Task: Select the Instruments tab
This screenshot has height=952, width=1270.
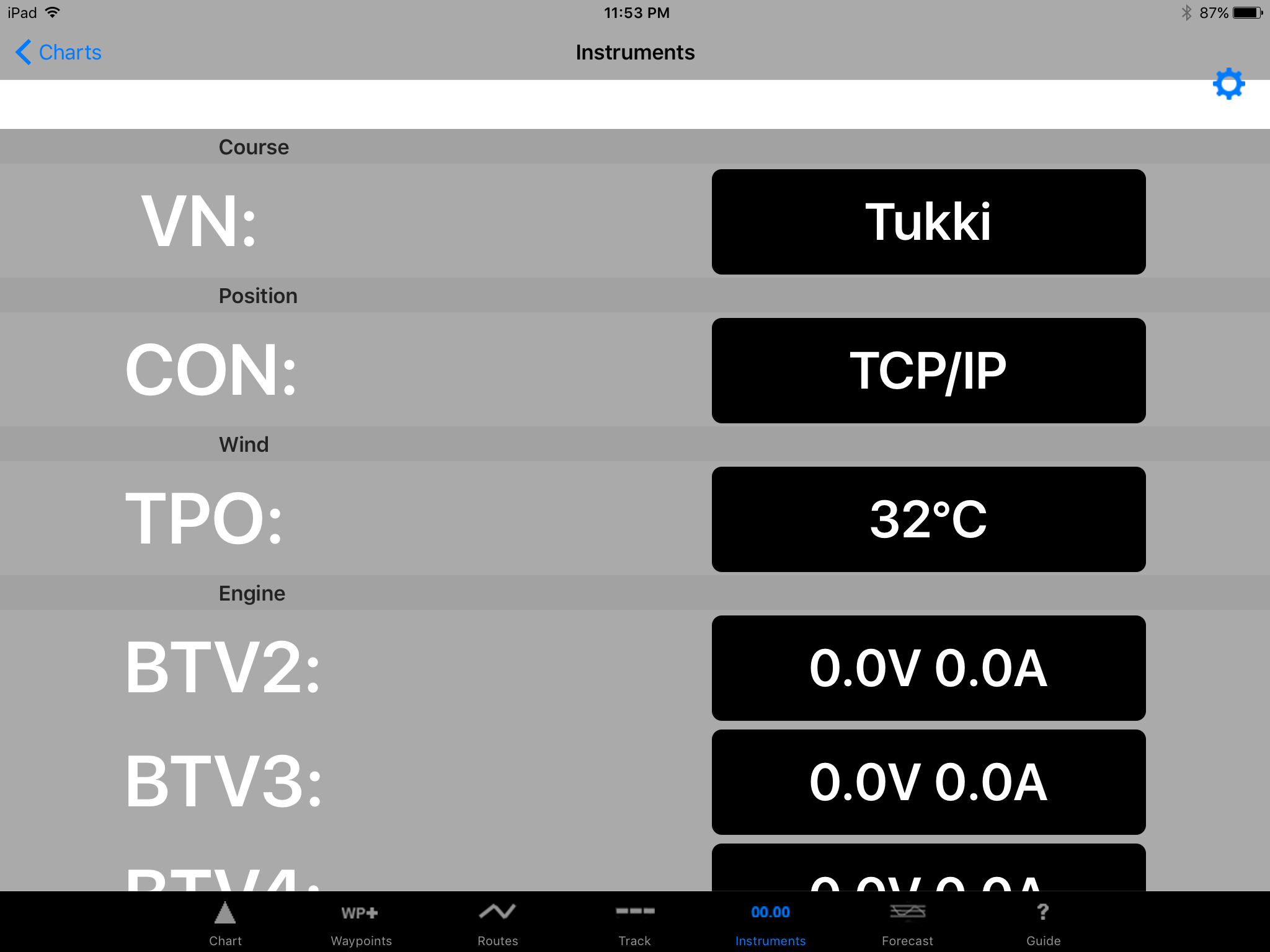Action: (x=770, y=923)
